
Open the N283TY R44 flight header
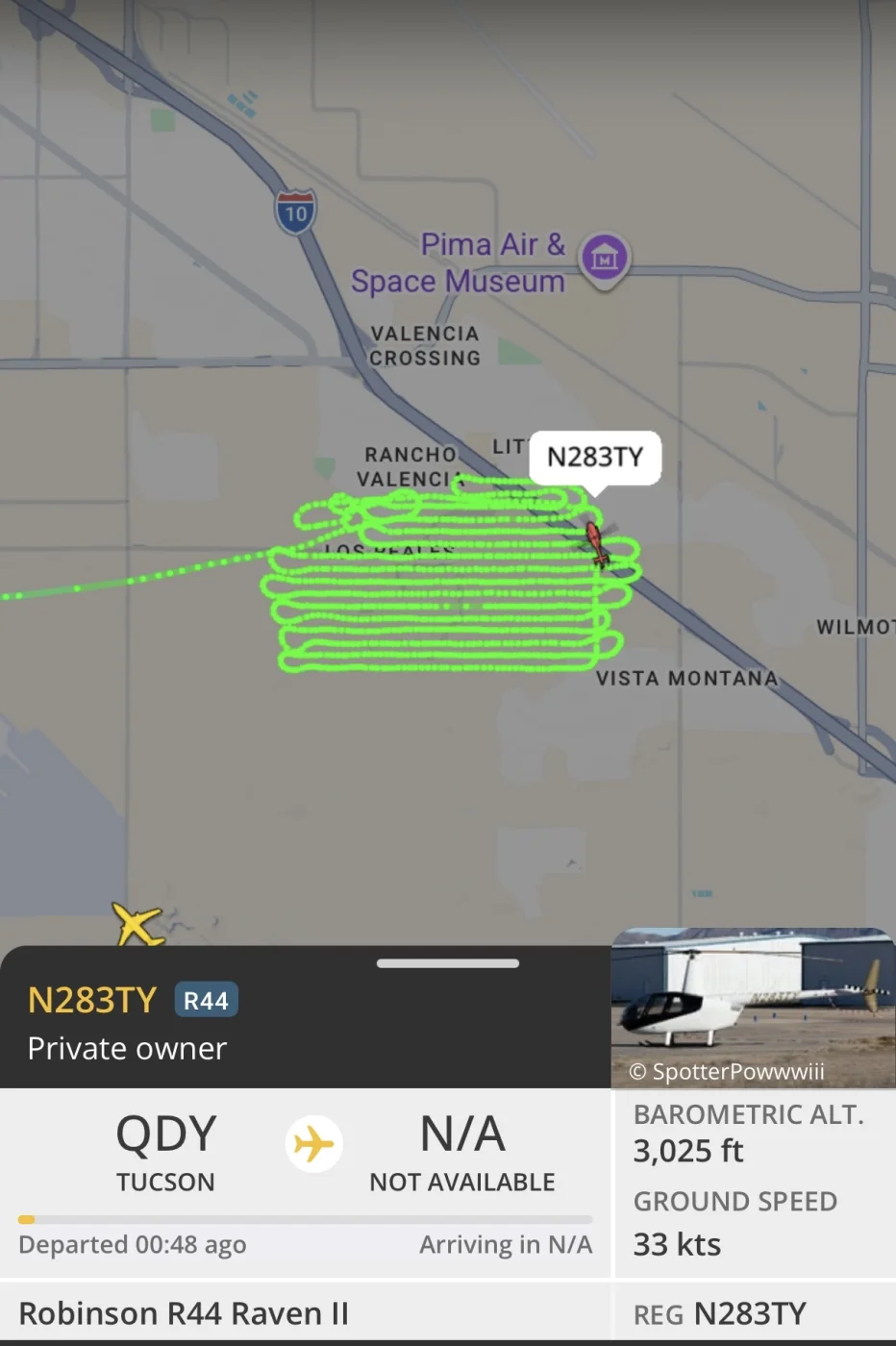[x=132, y=1001]
